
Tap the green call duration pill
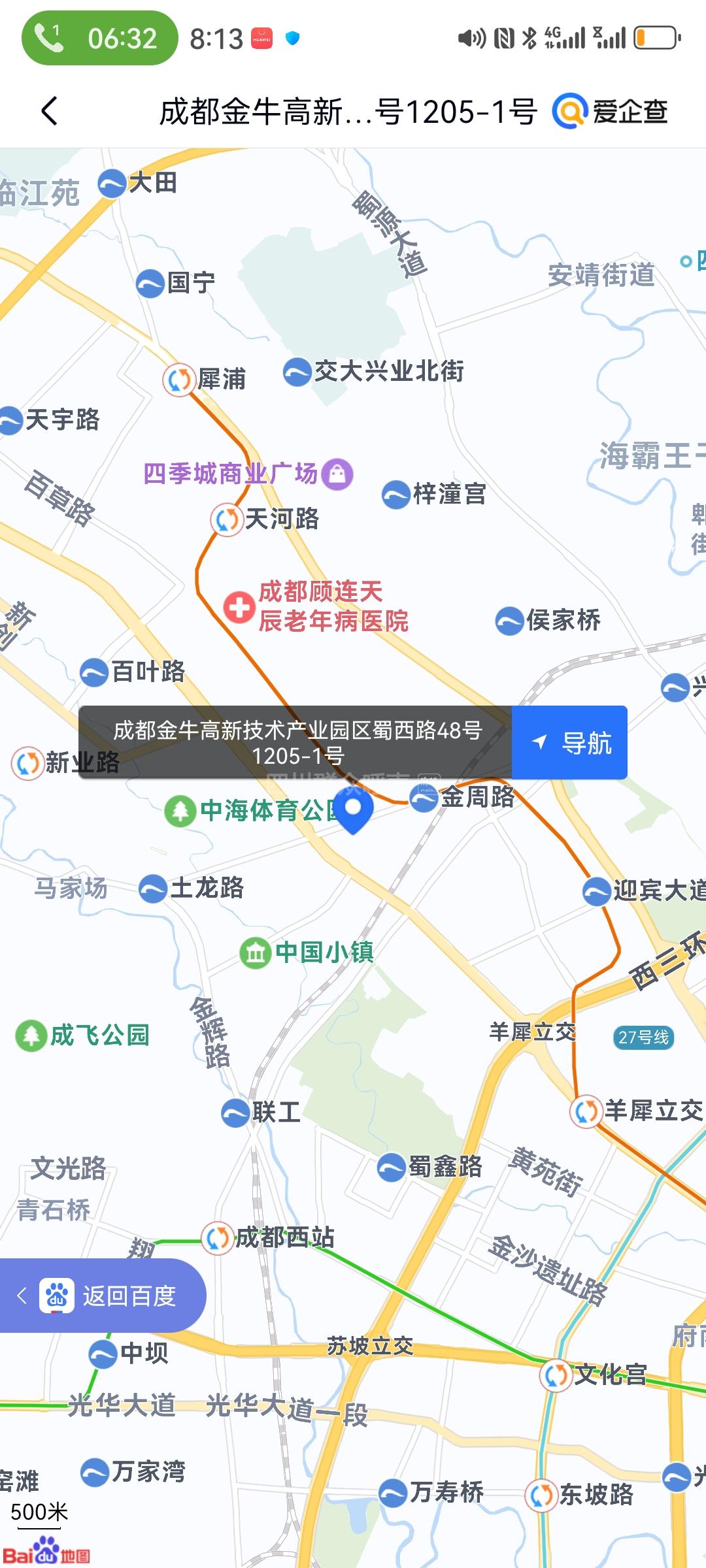[x=99, y=39]
